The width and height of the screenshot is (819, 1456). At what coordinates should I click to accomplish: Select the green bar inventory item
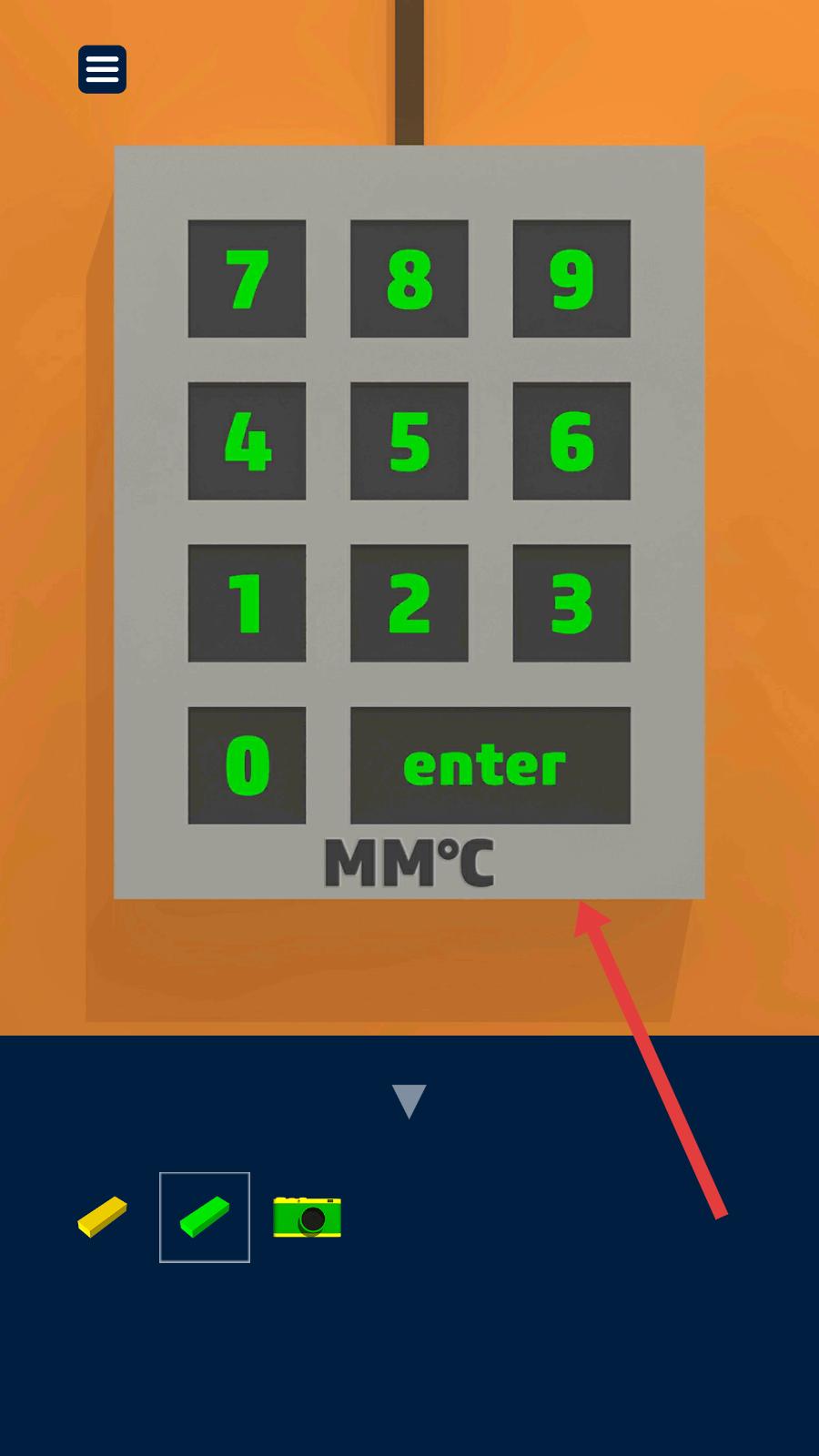click(x=205, y=1218)
